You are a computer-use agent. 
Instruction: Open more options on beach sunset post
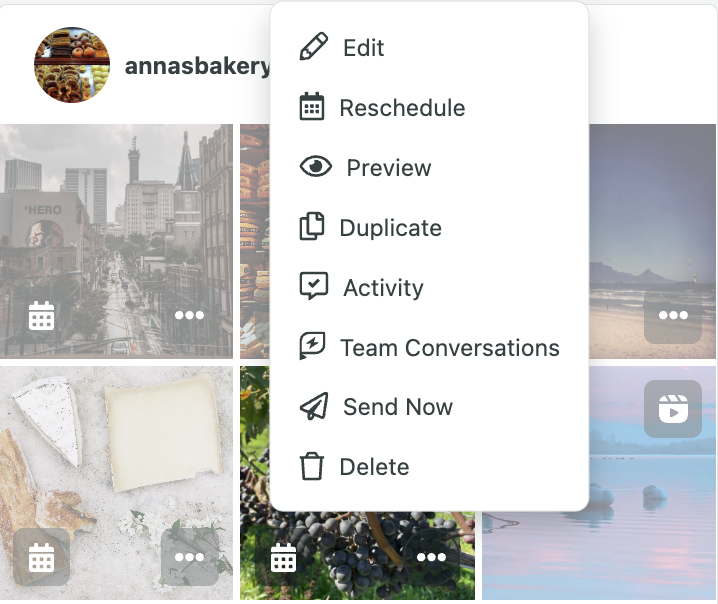673,315
